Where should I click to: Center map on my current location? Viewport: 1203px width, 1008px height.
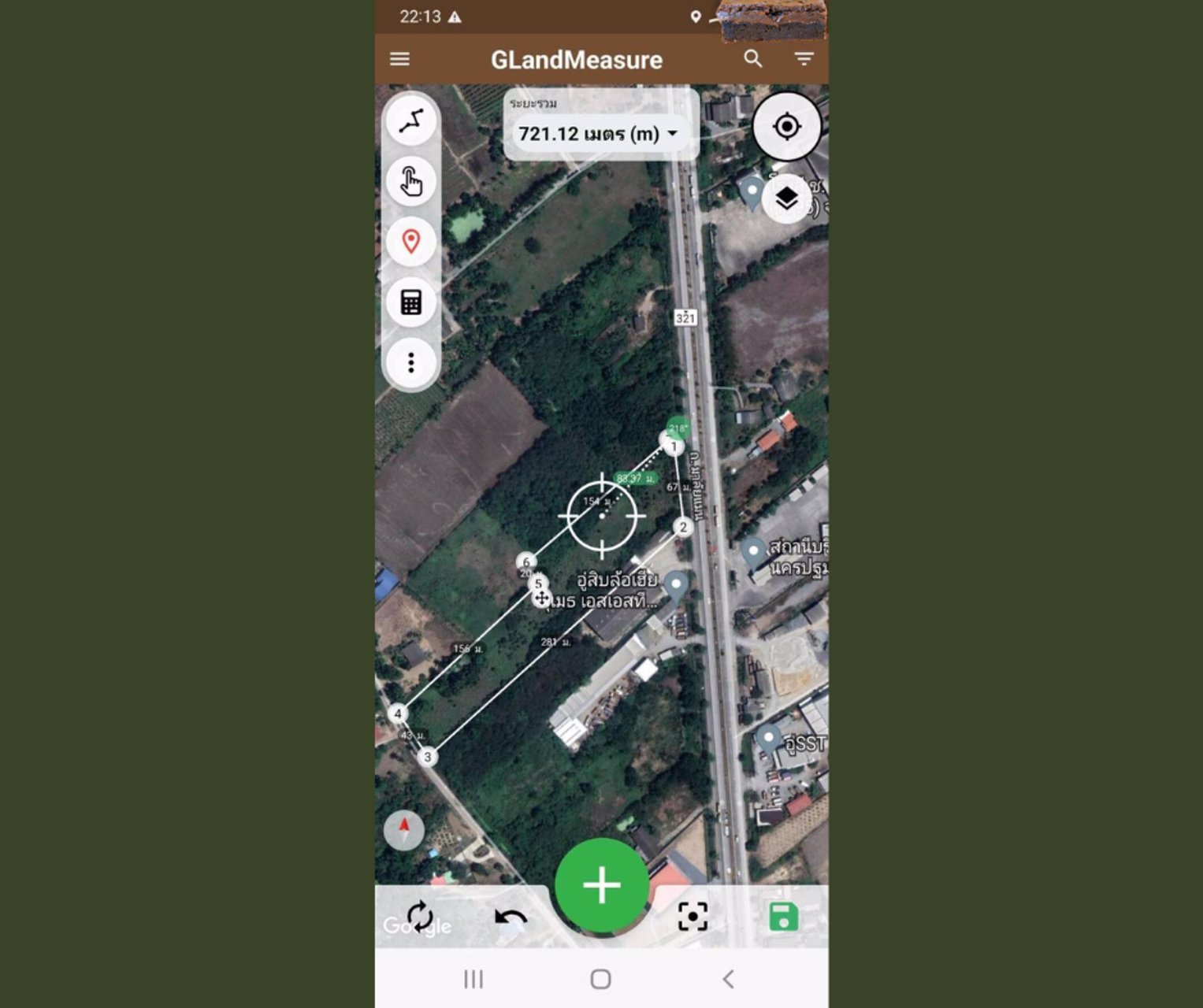(x=786, y=126)
